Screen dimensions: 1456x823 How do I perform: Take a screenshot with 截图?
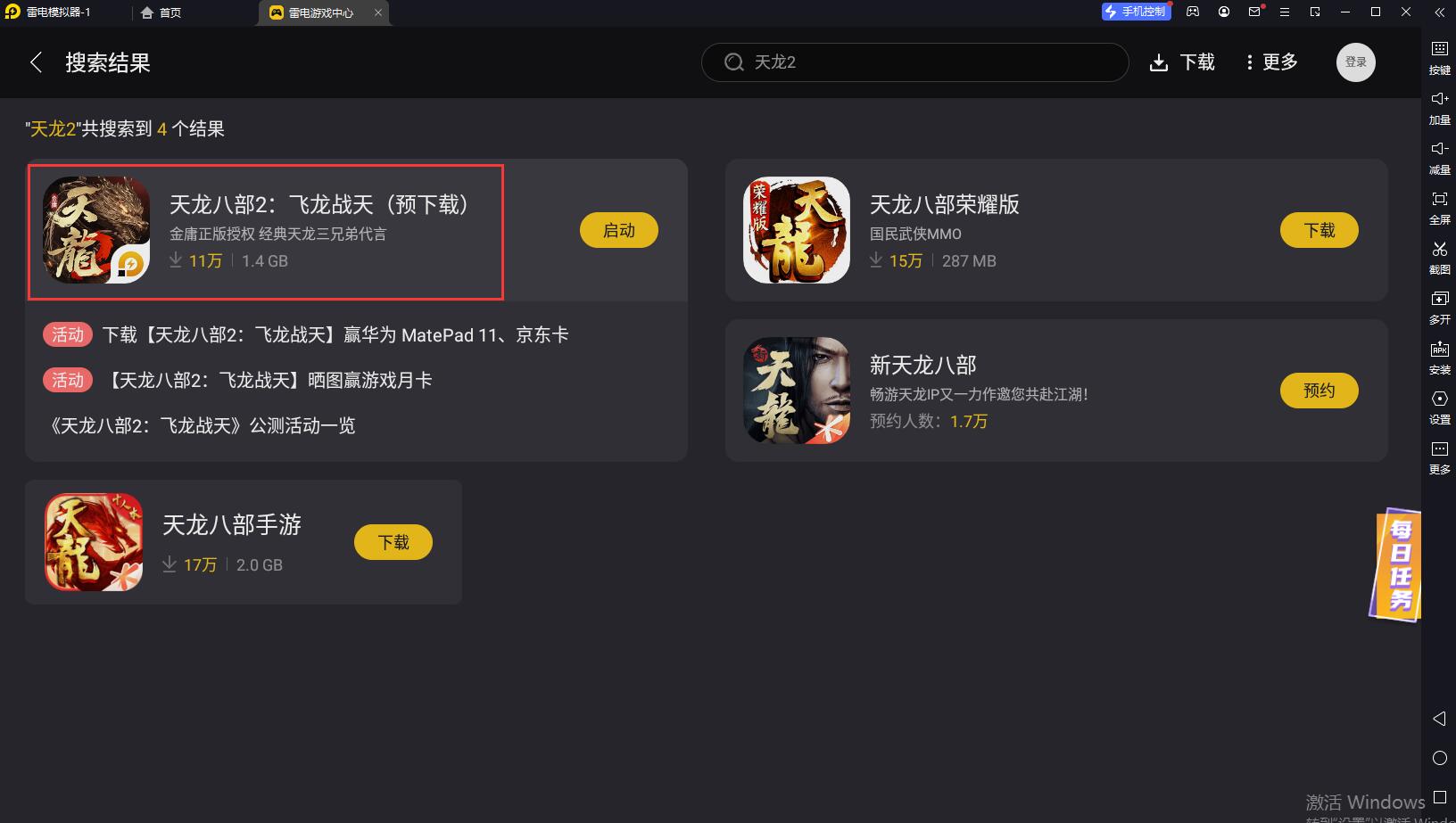1439,257
